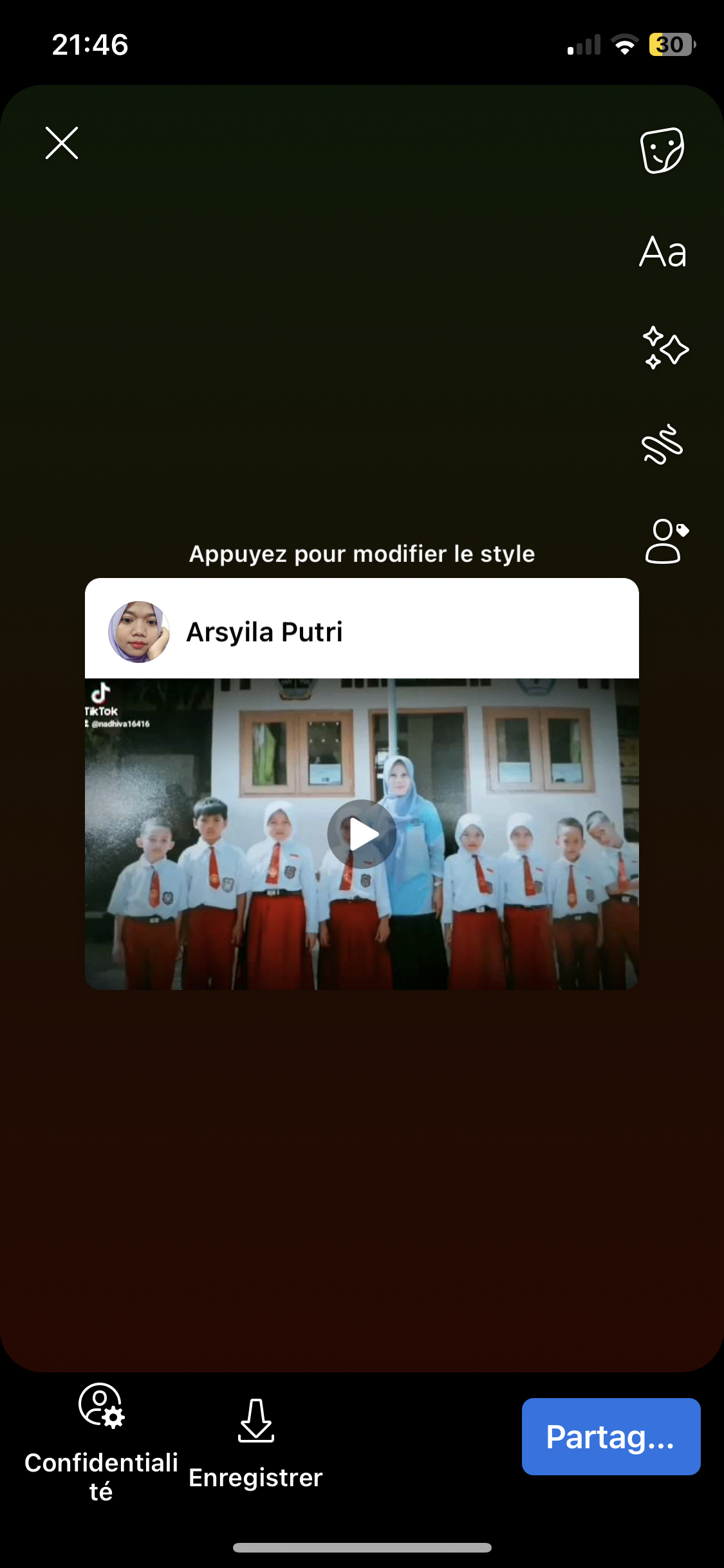The image size is (724, 1568).
Task: Open the sticker picker
Action: pyautogui.click(x=662, y=151)
